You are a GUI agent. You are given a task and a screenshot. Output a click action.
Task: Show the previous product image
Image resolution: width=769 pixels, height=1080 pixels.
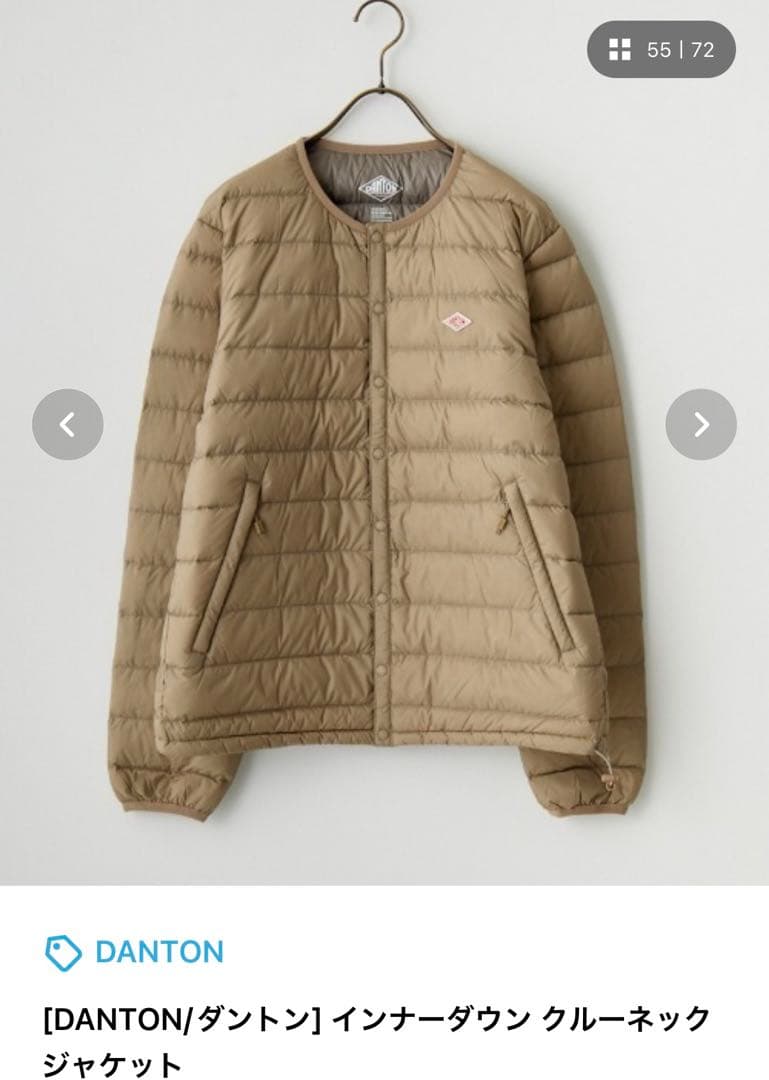tap(68, 425)
